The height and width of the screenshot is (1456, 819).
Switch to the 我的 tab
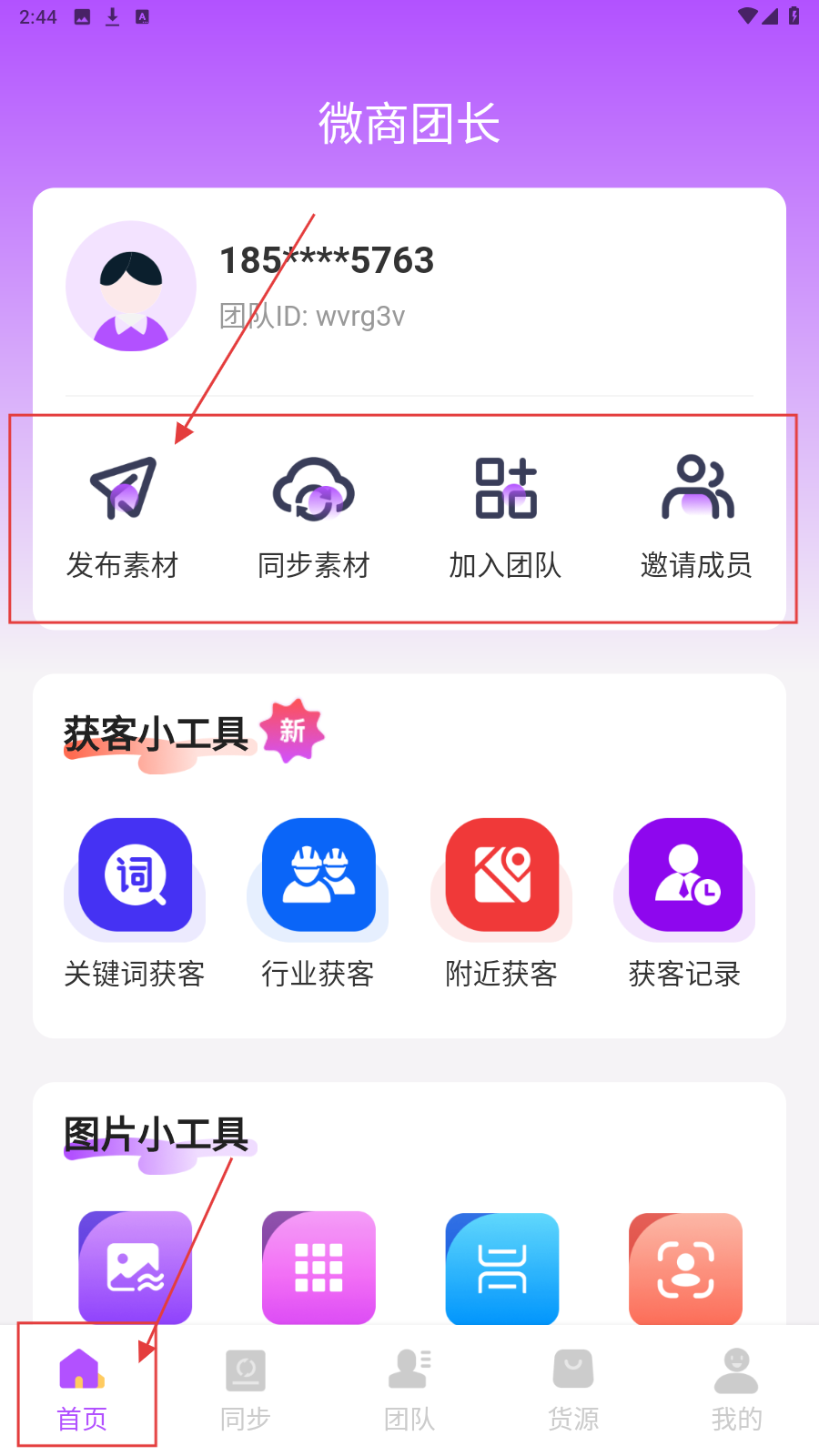click(x=736, y=1389)
